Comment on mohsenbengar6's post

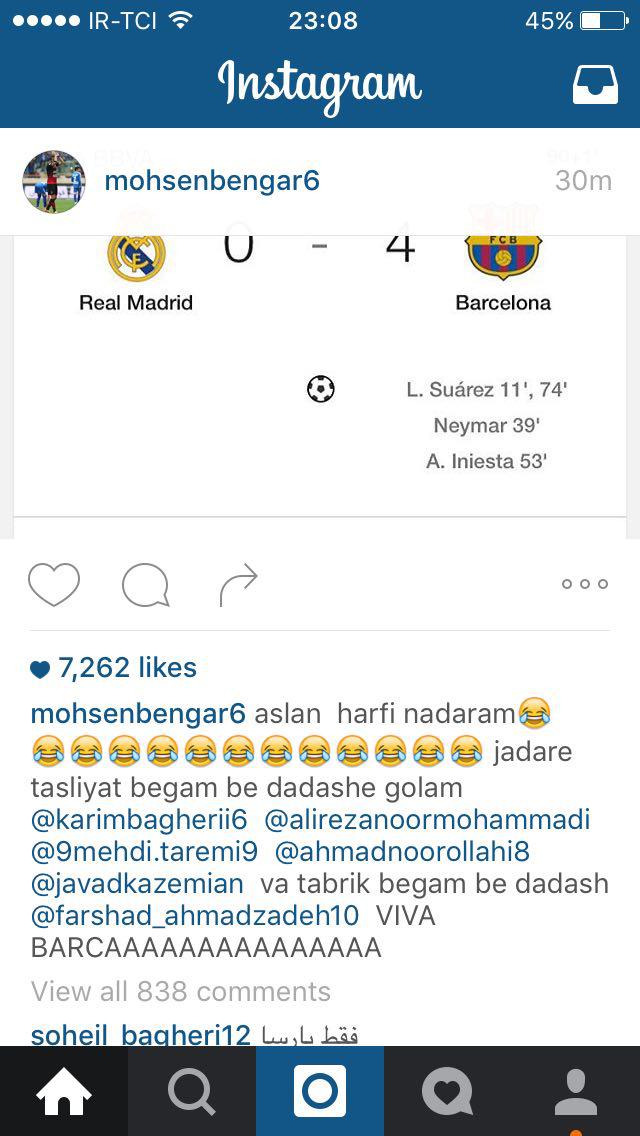pyautogui.click(x=146, y=584)
